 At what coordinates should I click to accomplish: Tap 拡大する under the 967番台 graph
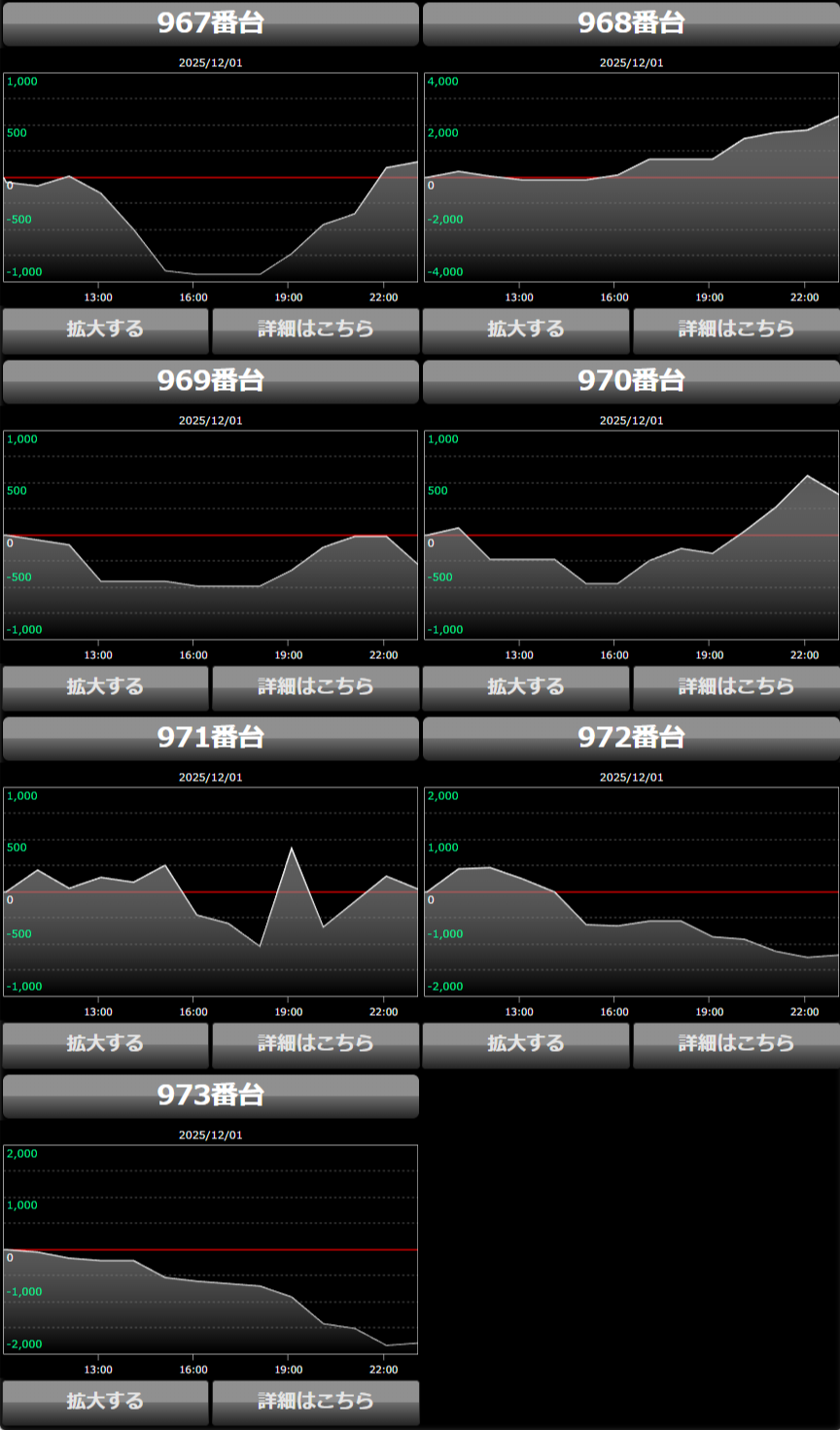coord(105,330)
